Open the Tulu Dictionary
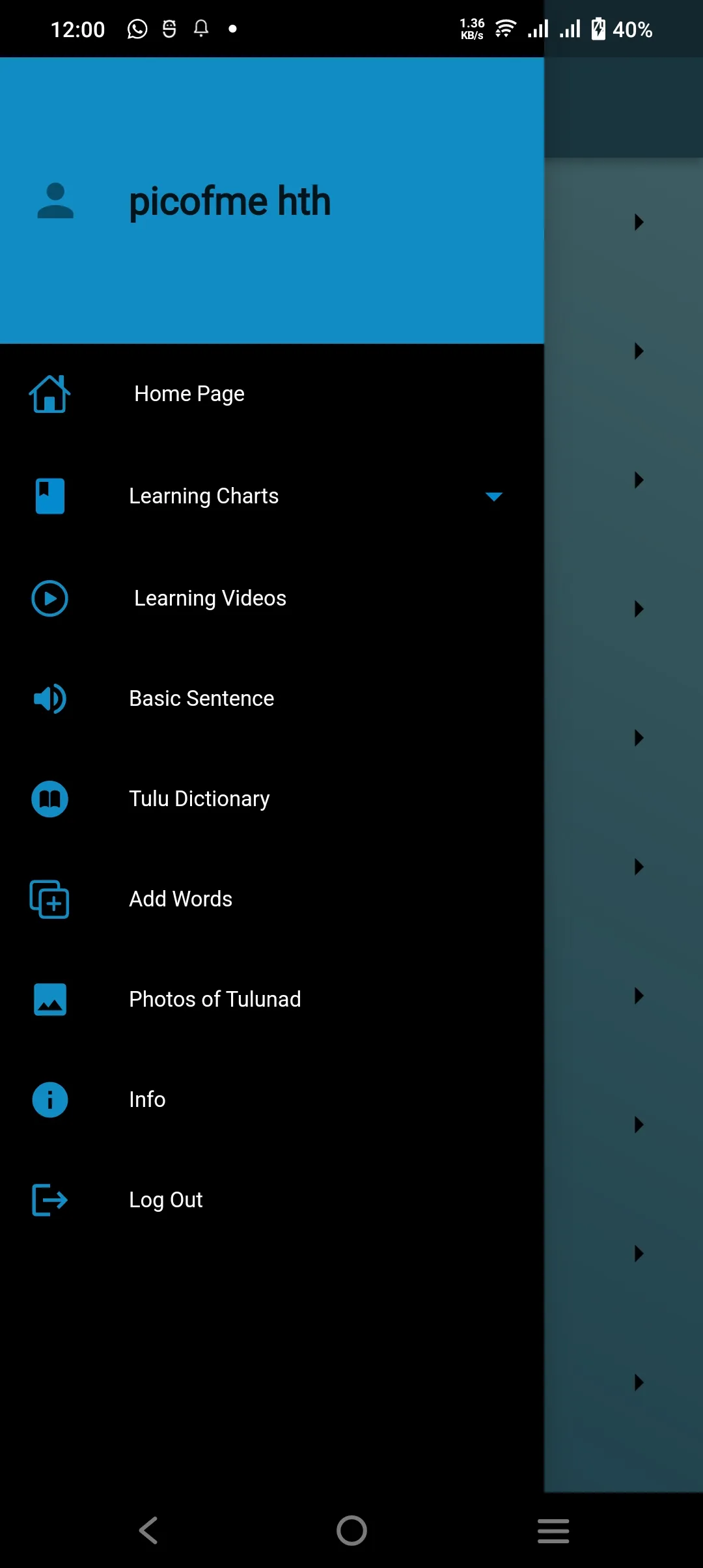703x1568 pixels. click(x=199, y=798)
